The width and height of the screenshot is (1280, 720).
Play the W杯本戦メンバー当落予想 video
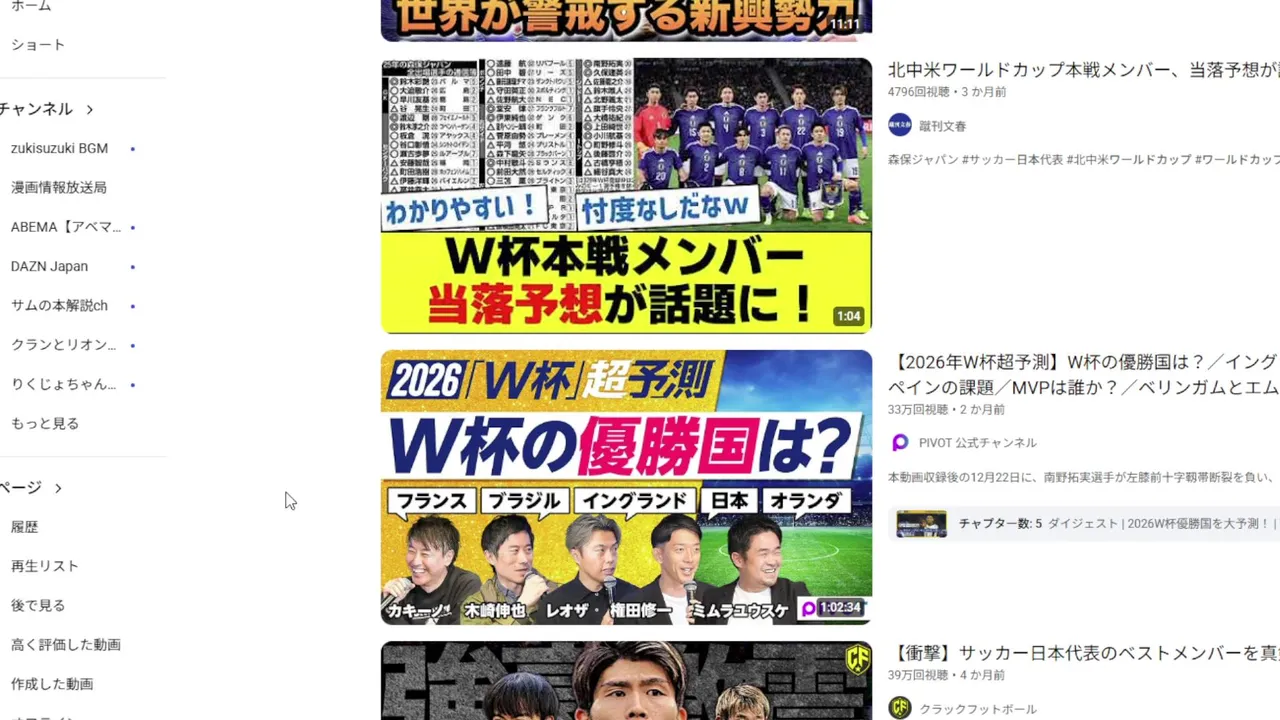[x=626, y=195]
